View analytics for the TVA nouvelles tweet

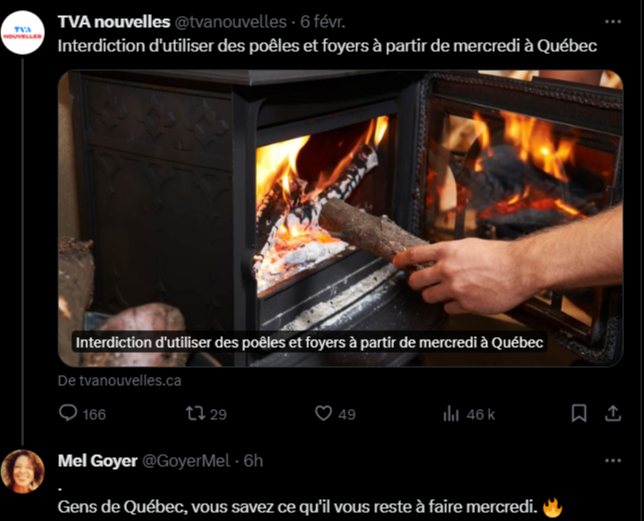(451, 413)
